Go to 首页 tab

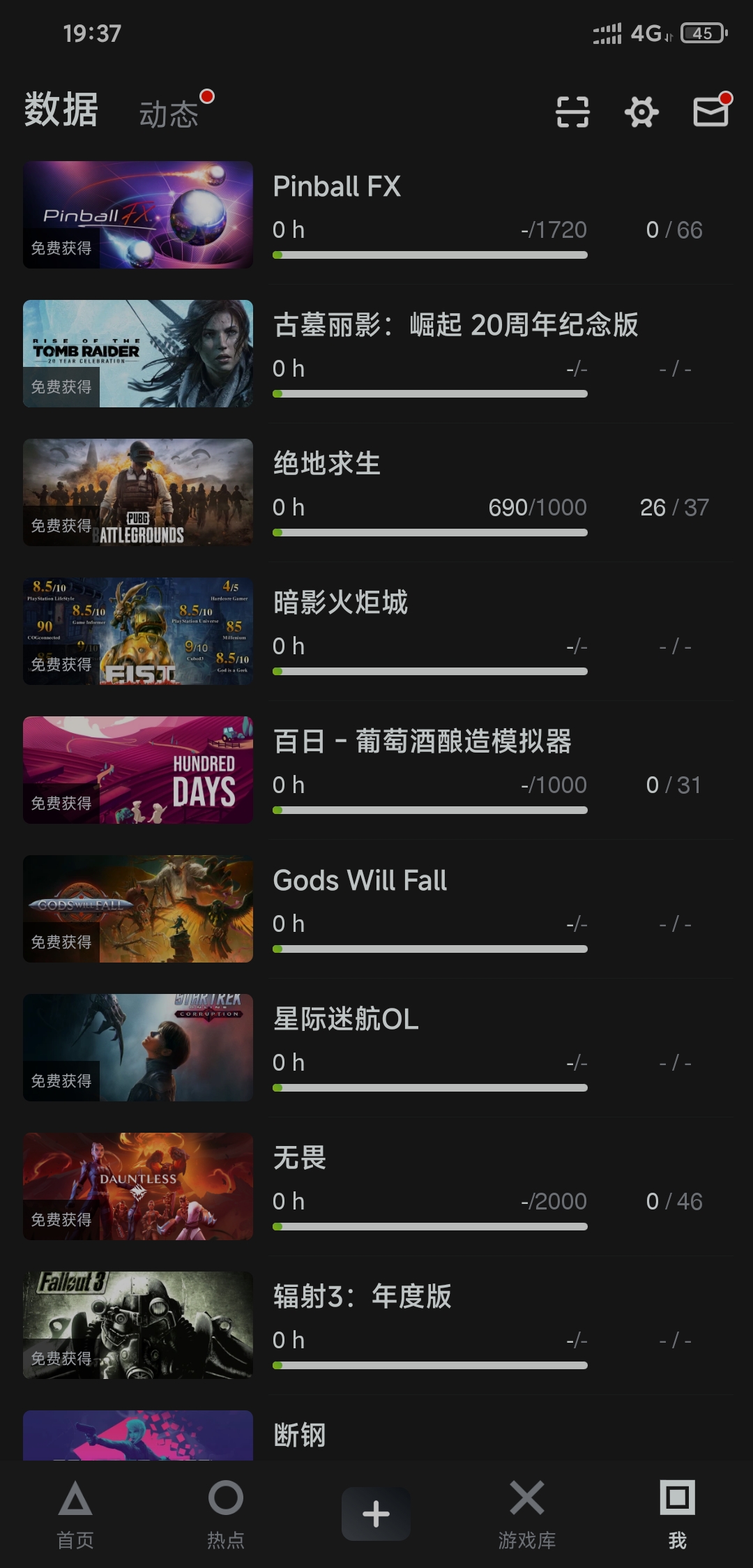[75, 1514]
